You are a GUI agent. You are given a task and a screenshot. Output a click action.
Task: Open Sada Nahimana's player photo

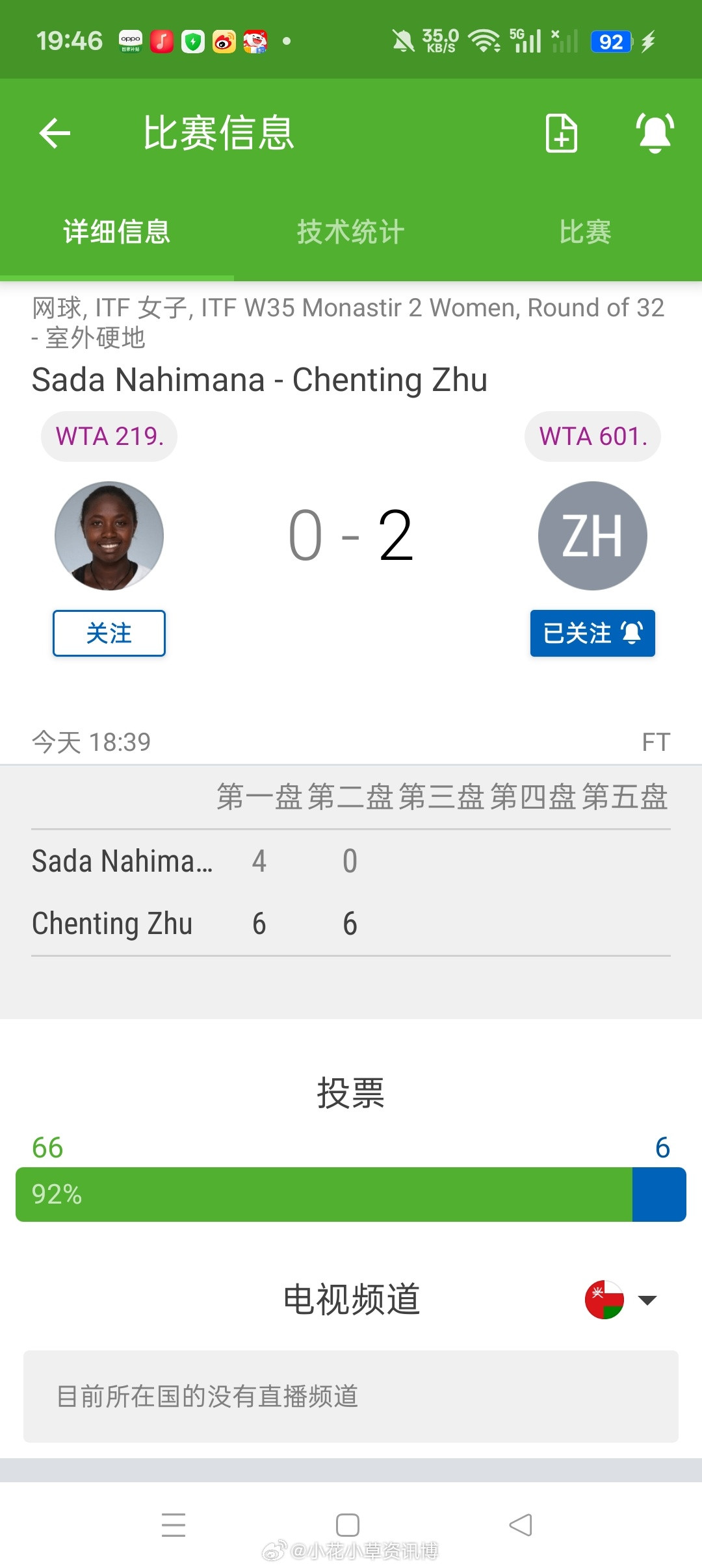click(x=109, y=536)
